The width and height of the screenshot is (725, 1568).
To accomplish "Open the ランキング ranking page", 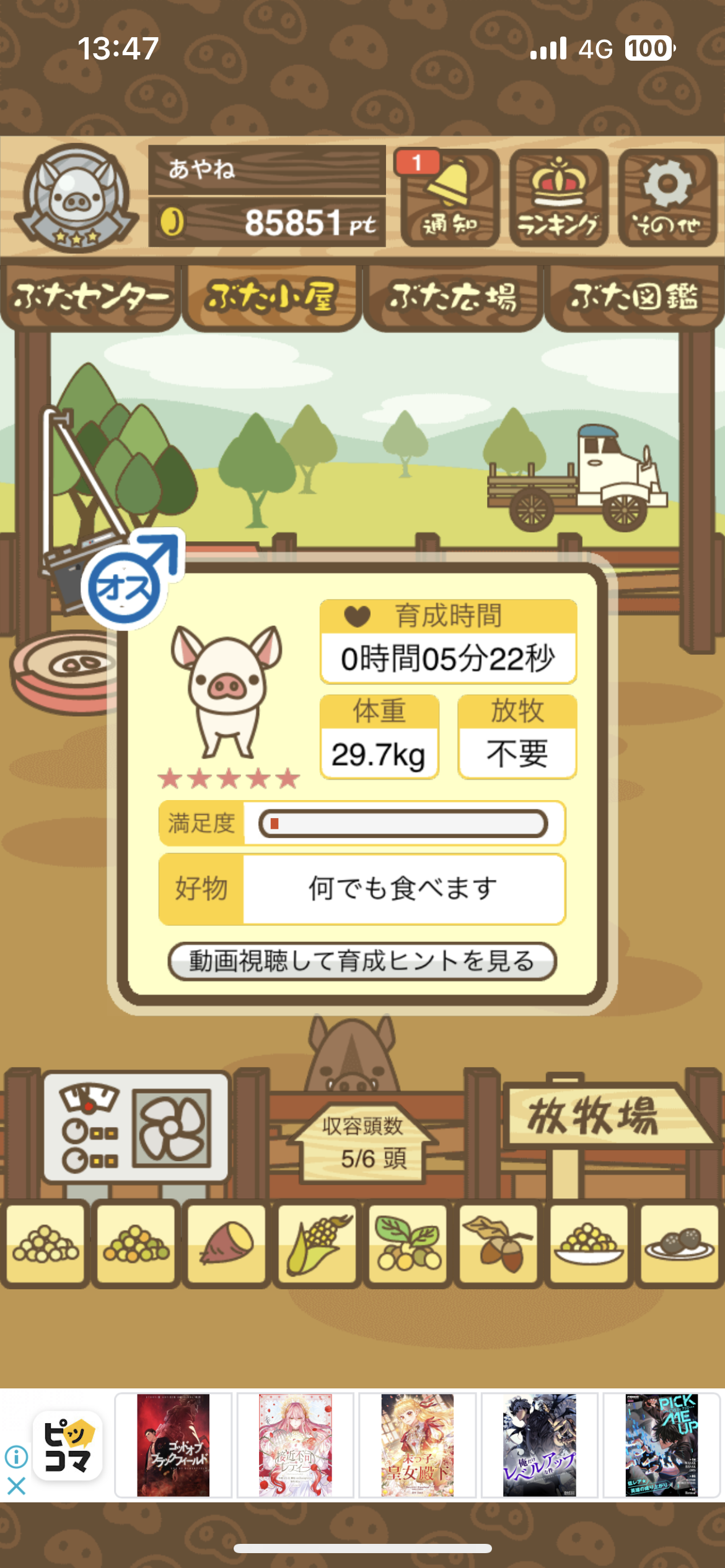I will pos(558,198).
